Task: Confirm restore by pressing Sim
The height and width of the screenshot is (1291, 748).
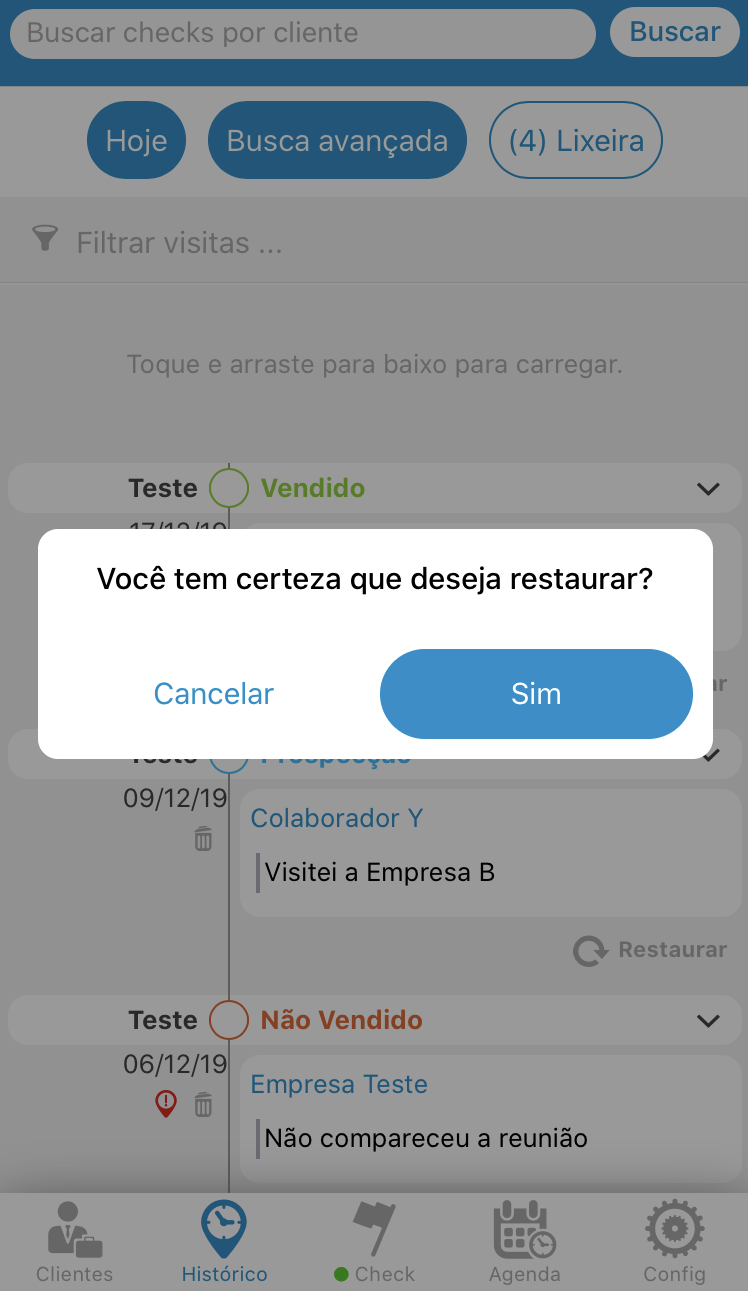Action: pos(536,693)
